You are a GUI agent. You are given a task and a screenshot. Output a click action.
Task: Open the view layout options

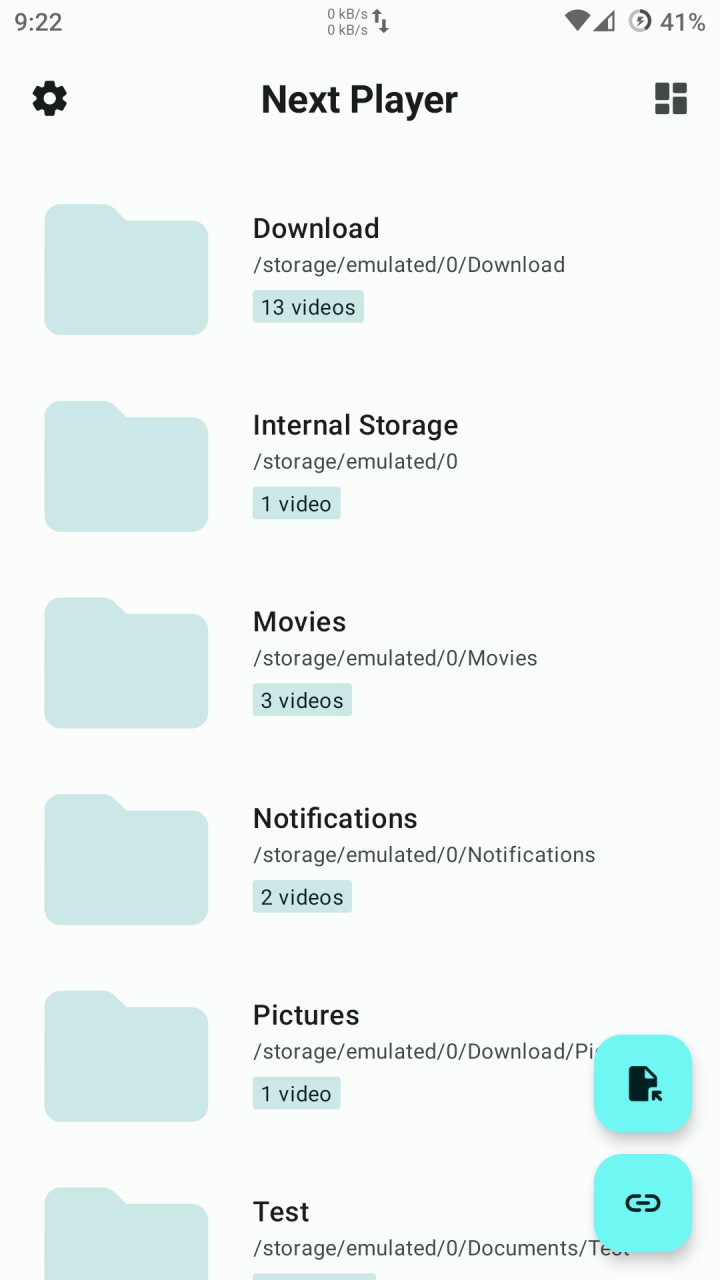(671, 99)
